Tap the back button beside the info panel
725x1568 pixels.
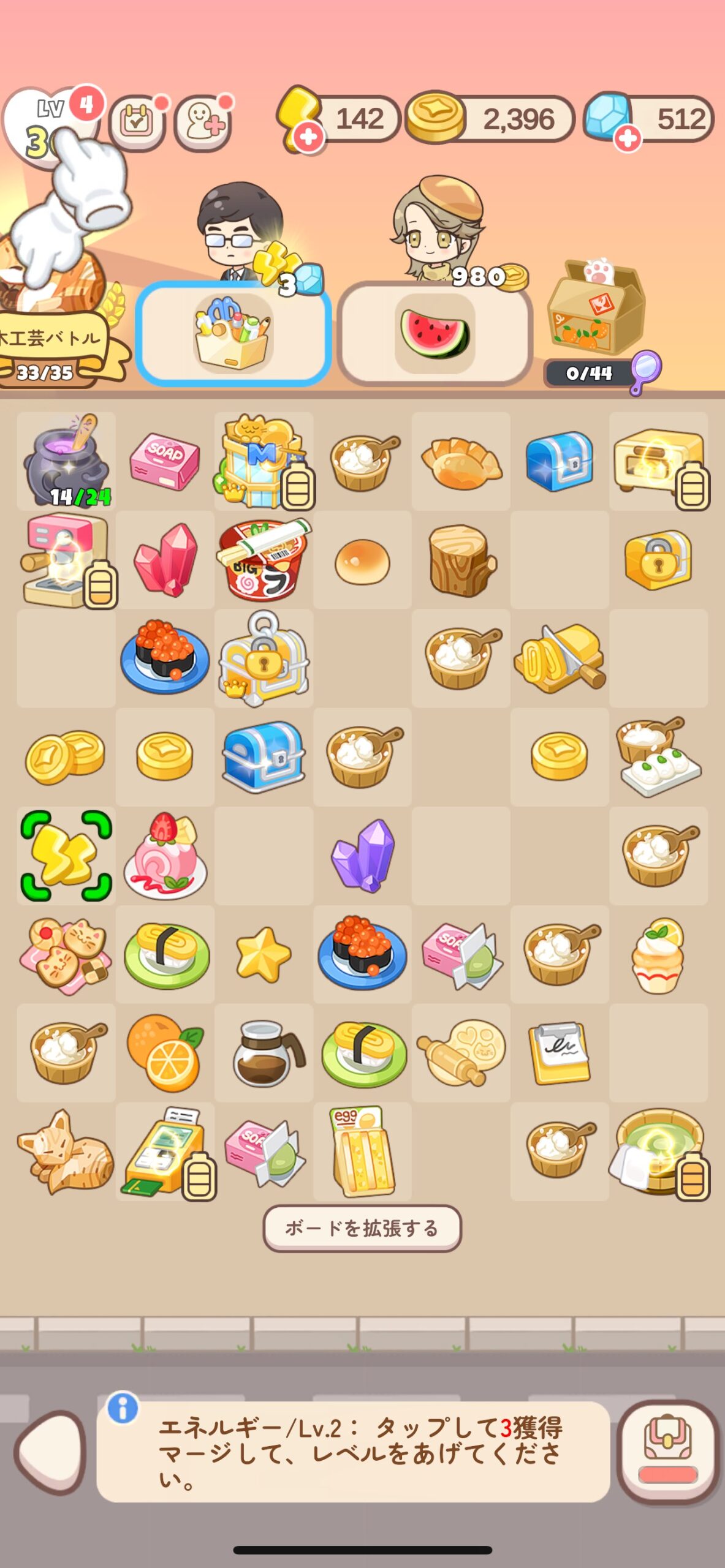(51, 1450)
